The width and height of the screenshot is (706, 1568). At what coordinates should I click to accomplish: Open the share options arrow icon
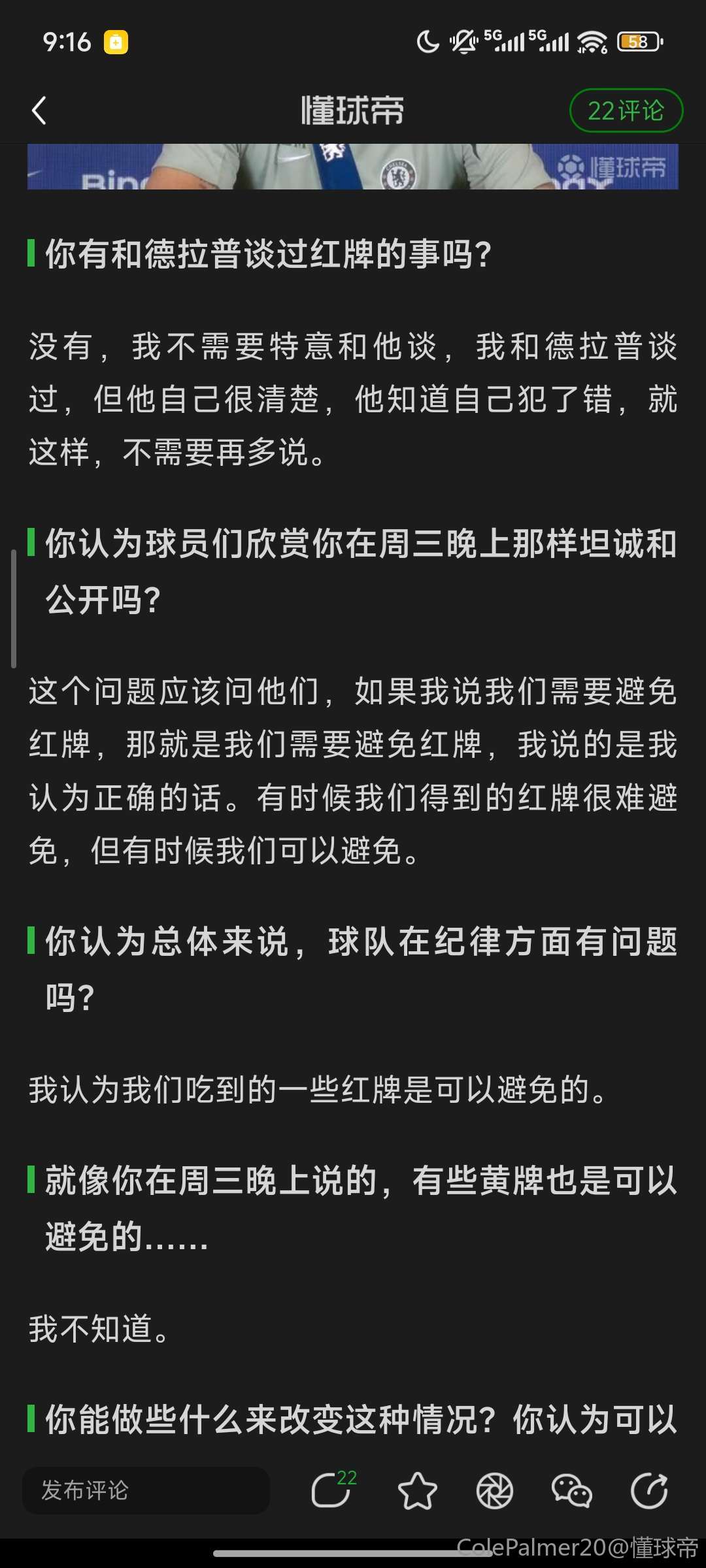pyautogui.click(x=648, y=1491)
